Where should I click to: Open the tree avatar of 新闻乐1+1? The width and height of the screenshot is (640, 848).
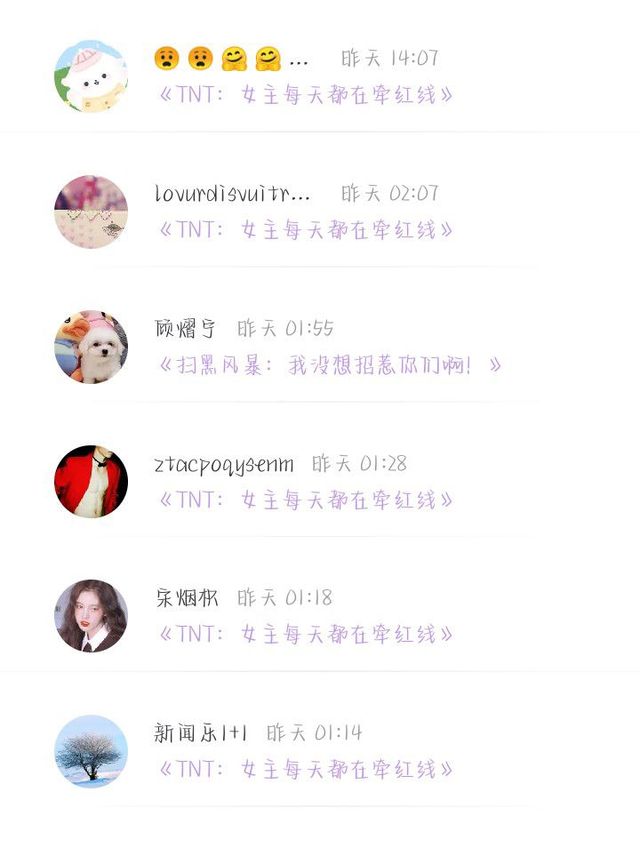pyautogui.click(x=91, y=751)
